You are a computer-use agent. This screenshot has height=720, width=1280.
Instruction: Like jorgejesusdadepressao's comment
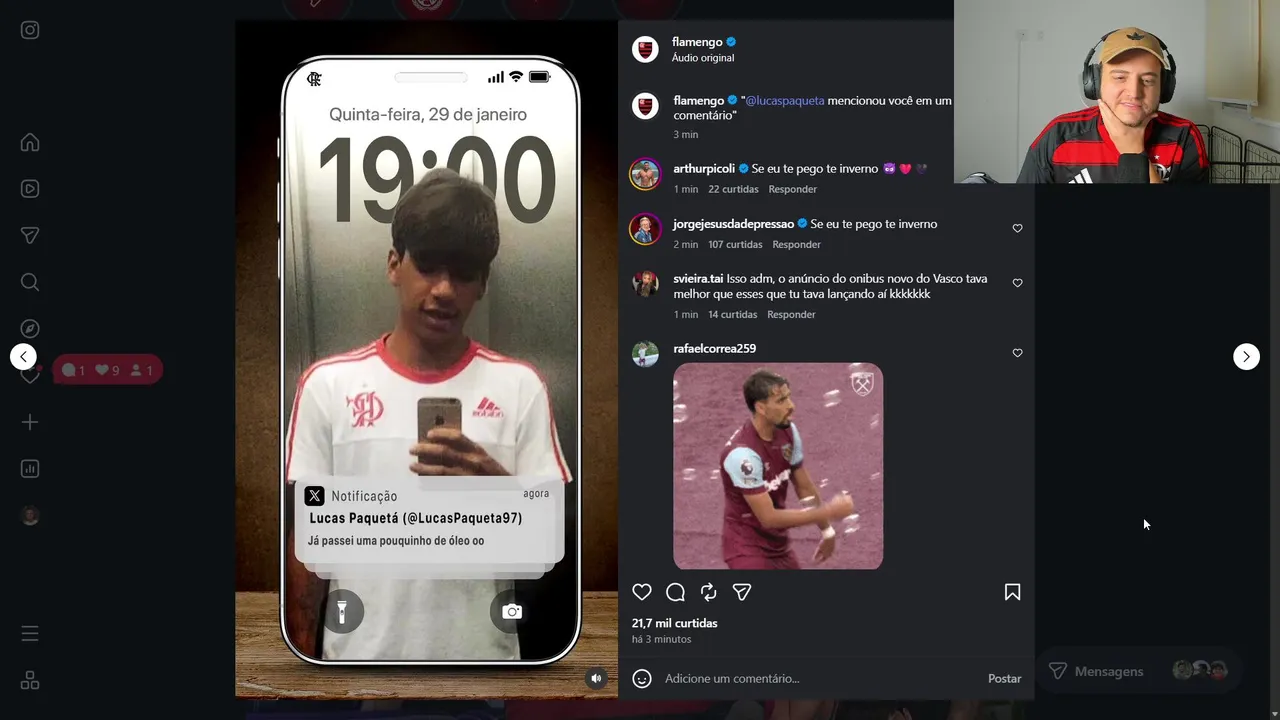point(1017,228)
